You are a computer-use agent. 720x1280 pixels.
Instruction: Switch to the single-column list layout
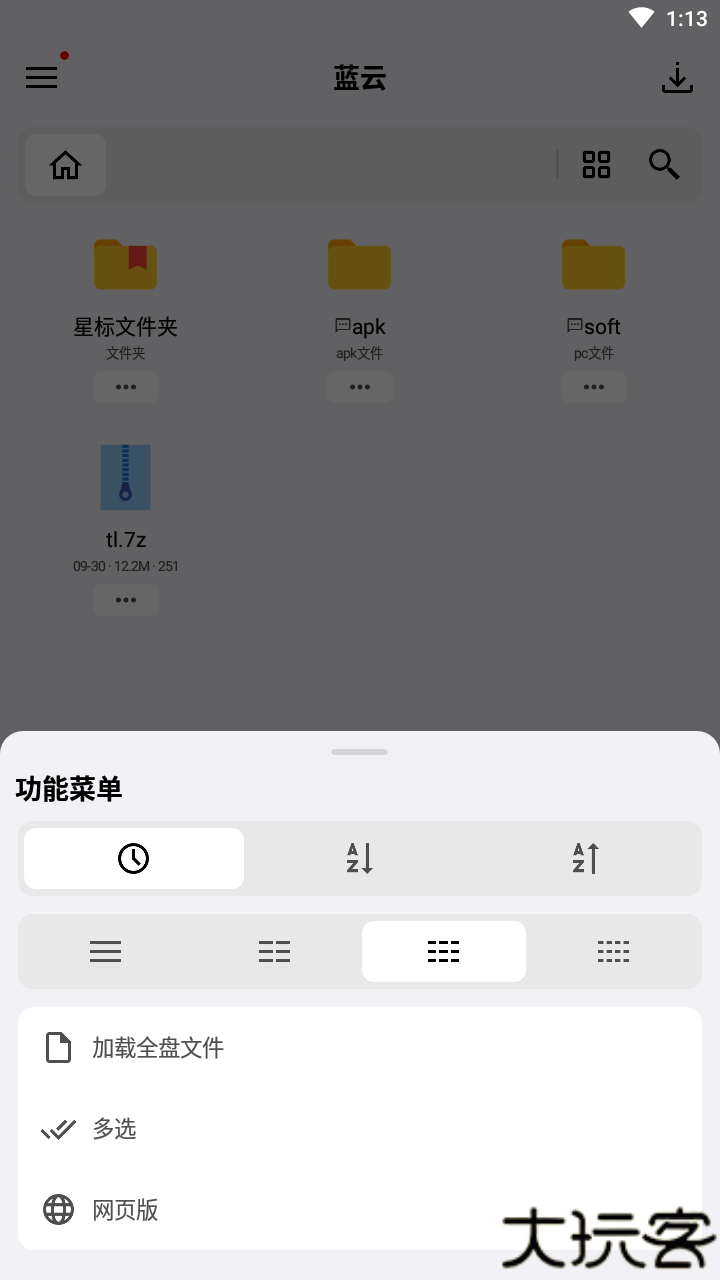pos(105,951)
